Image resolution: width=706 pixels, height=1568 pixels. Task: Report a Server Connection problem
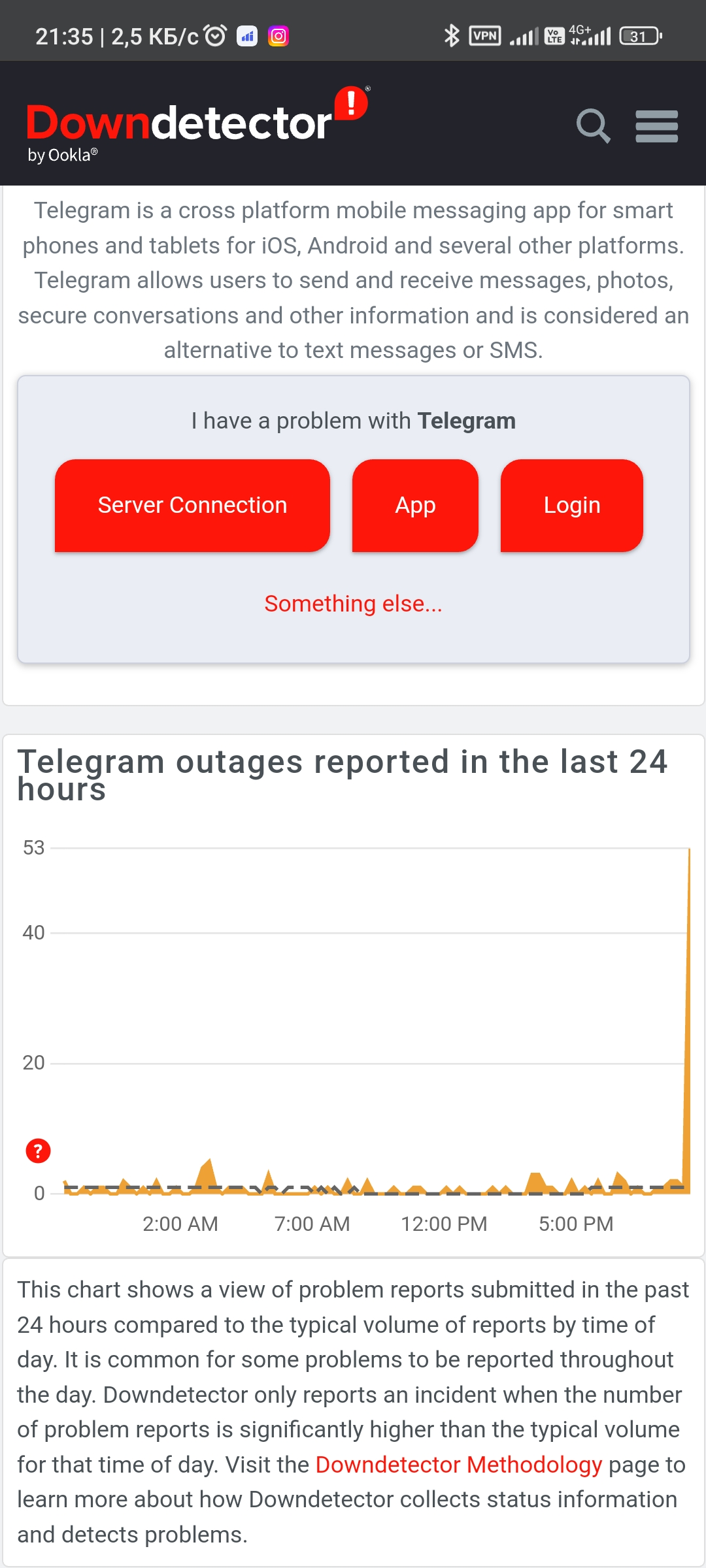192,505
